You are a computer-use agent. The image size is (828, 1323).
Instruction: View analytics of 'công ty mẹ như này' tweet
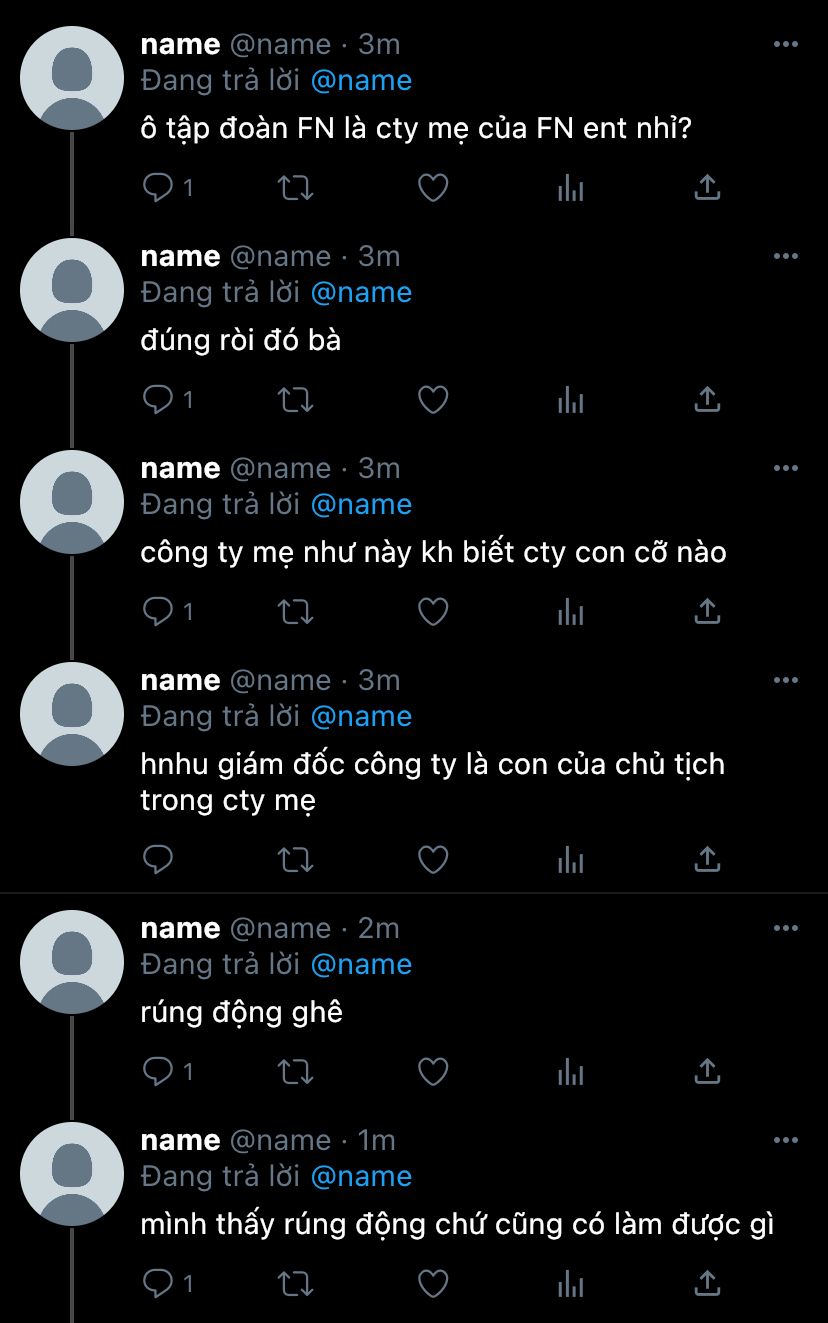coord(570,611)
